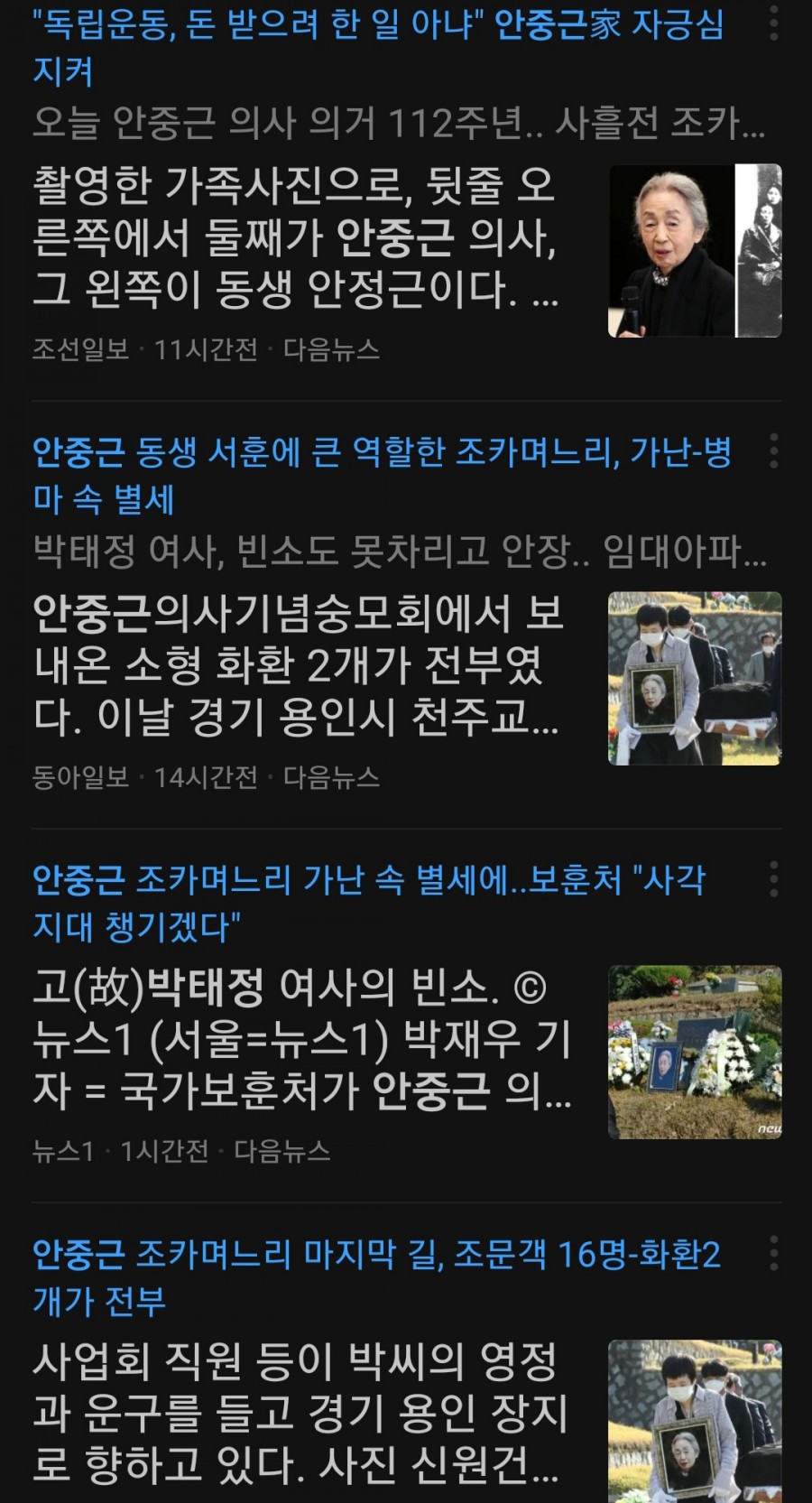Open overflow menu for '마지막 길' article
Viewport: 812px width, 1503px height.
(x=773, y=1254)
